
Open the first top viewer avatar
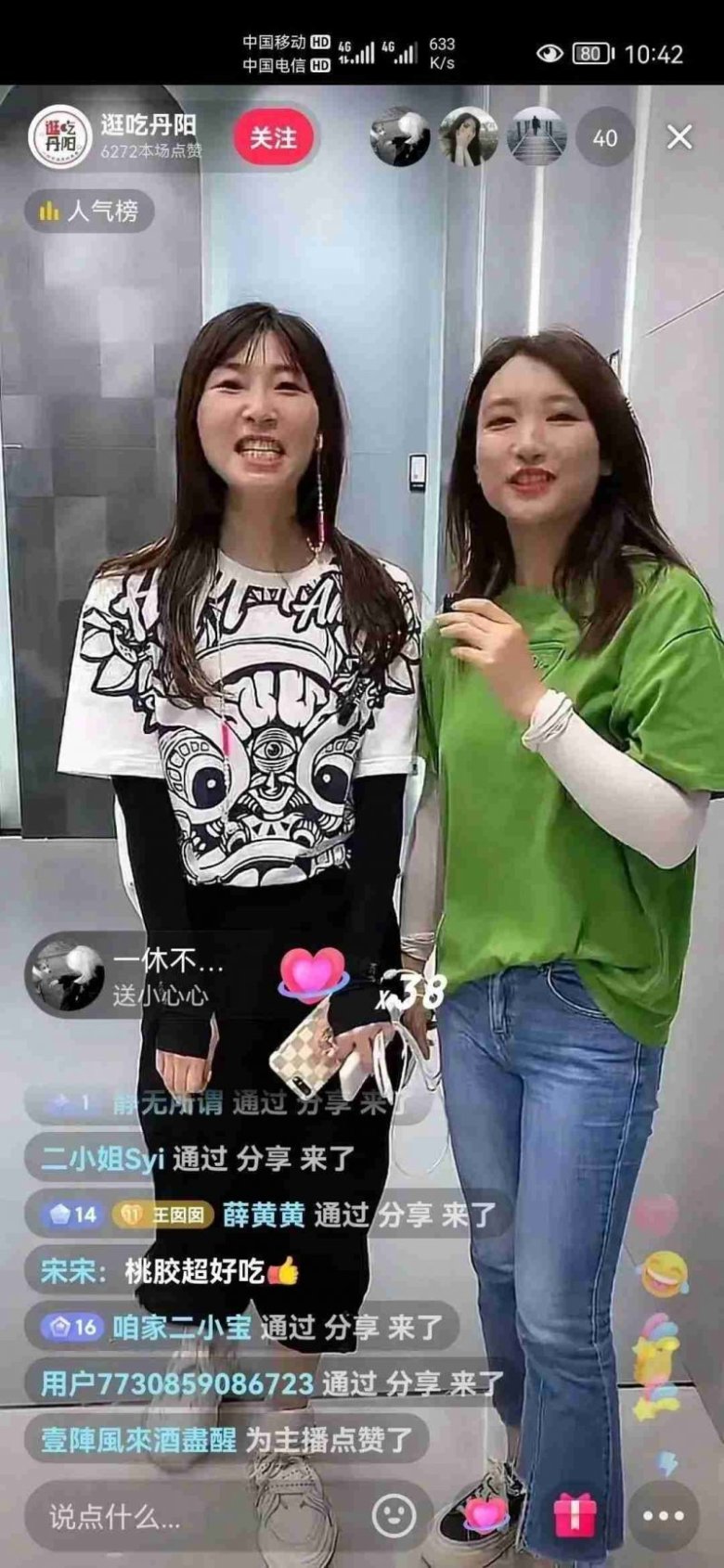pos(400,137)
